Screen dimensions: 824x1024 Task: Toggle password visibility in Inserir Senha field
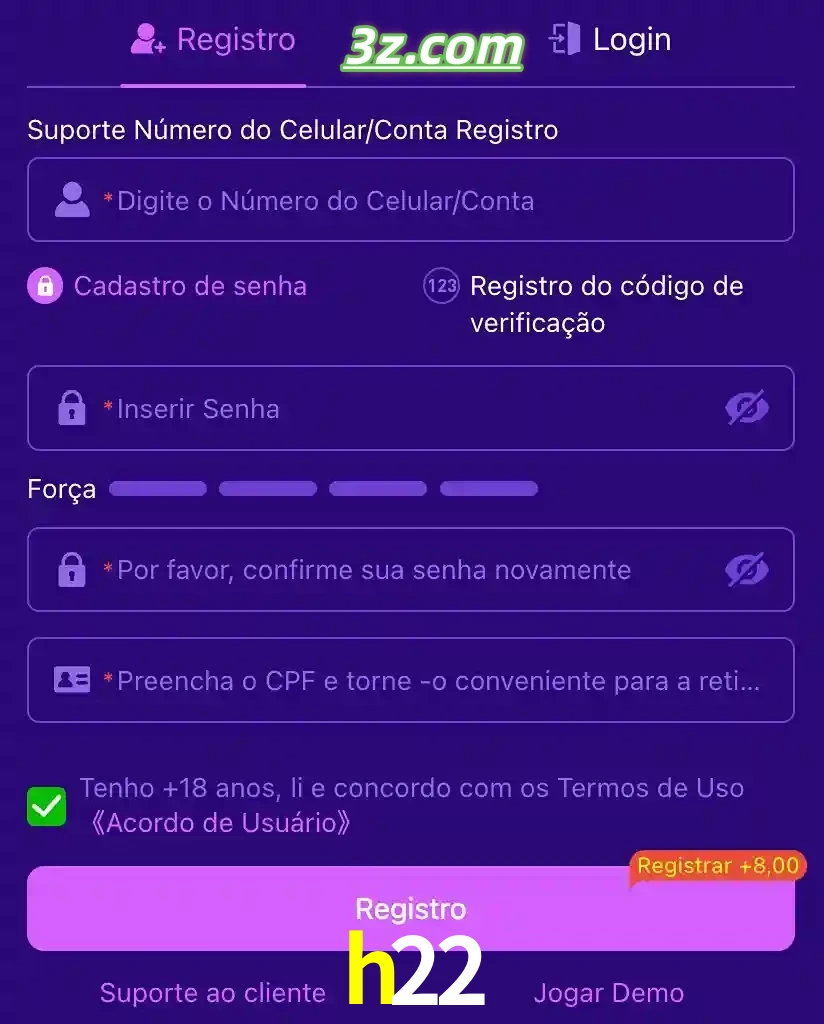746,408
